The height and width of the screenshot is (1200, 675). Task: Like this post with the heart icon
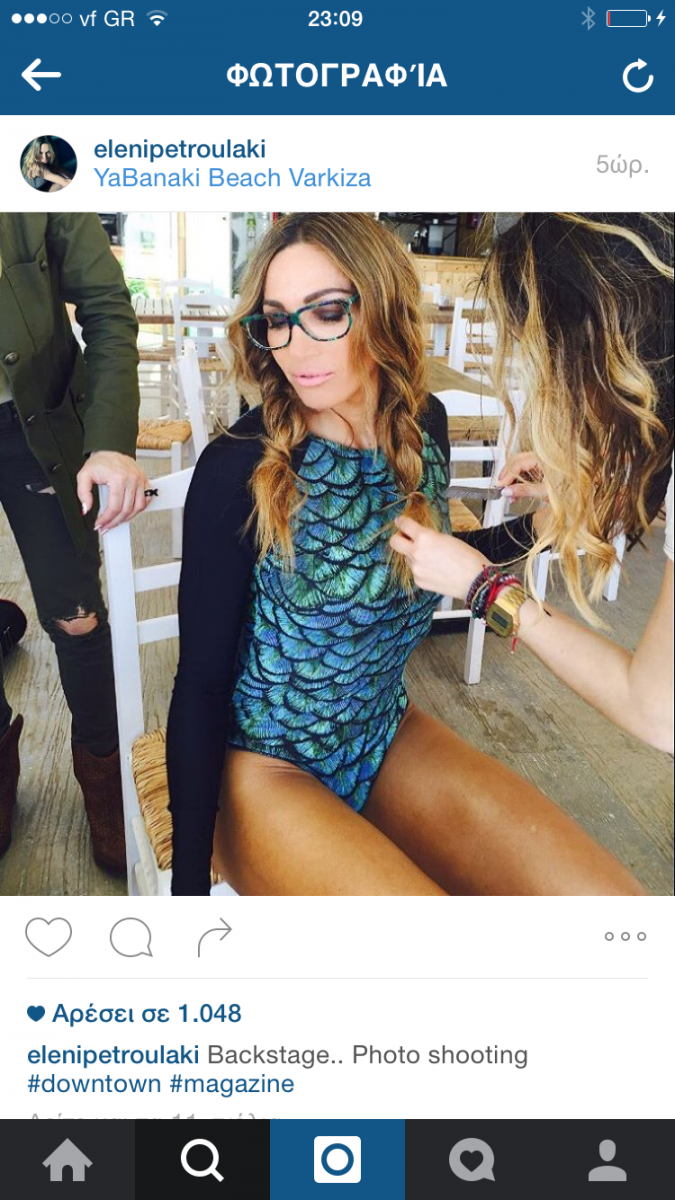click(48, 937)
